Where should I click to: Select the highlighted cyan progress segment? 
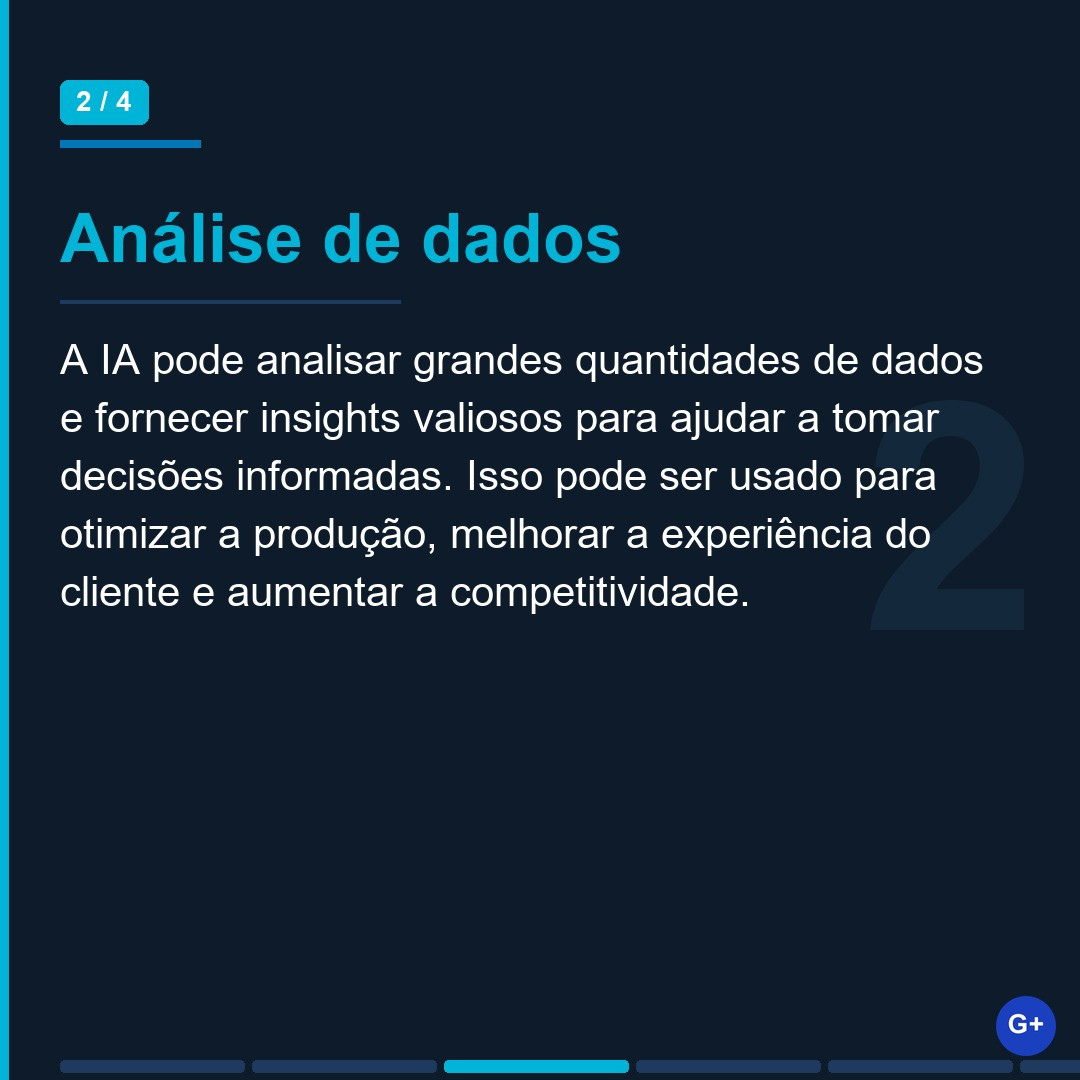click(x=536, y=1066)
